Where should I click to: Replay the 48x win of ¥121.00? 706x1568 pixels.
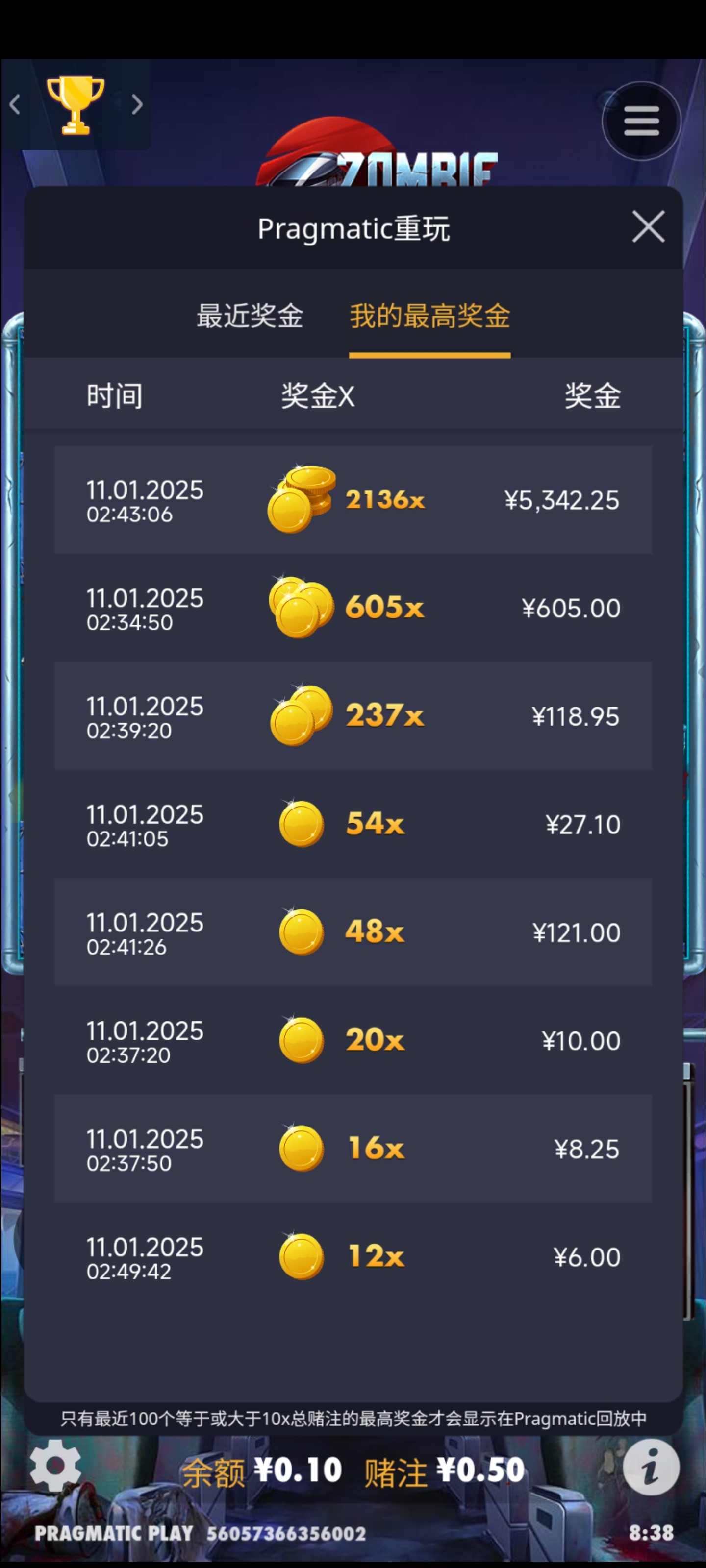[x=353, y=932]
